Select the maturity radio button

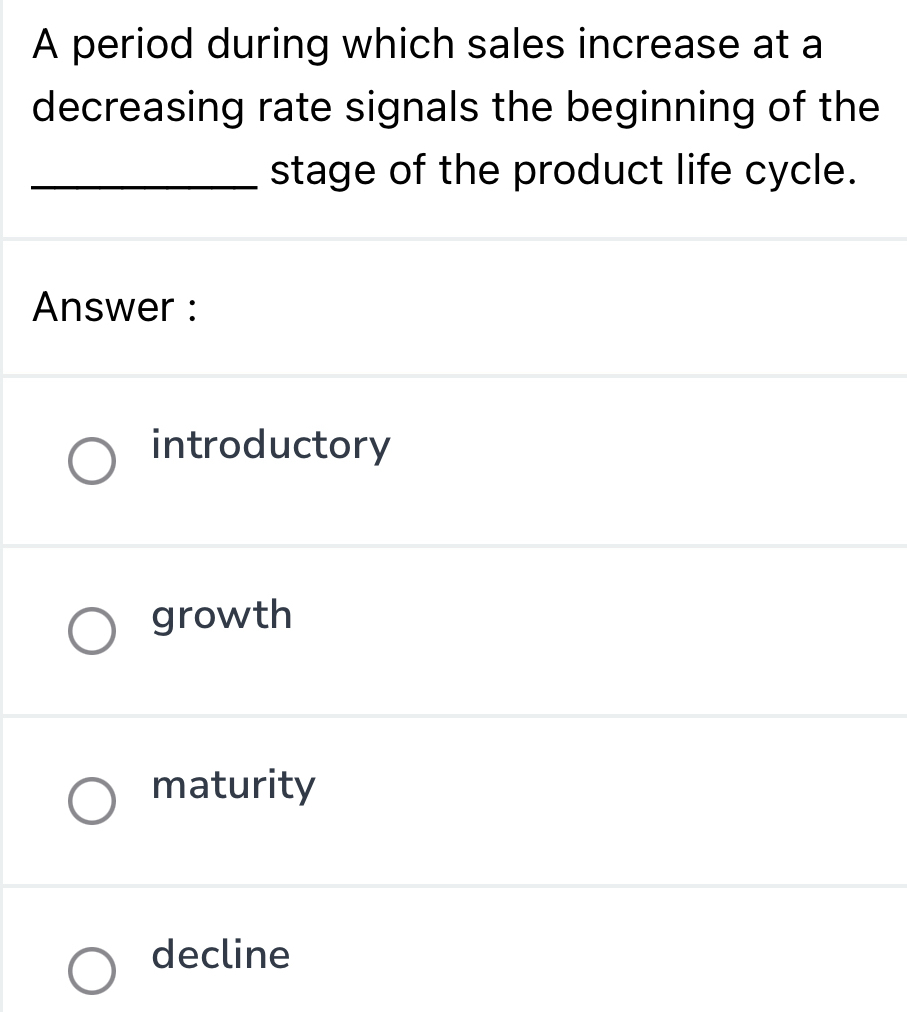(x=91, y=801)
